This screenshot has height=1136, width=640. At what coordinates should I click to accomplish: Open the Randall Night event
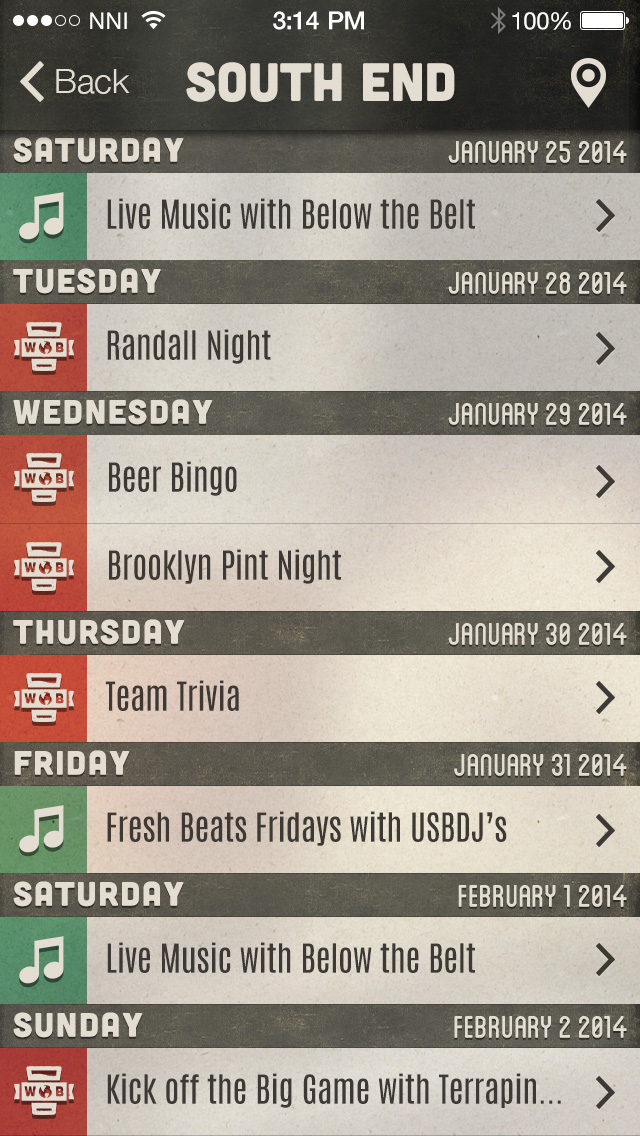(320, 348)
